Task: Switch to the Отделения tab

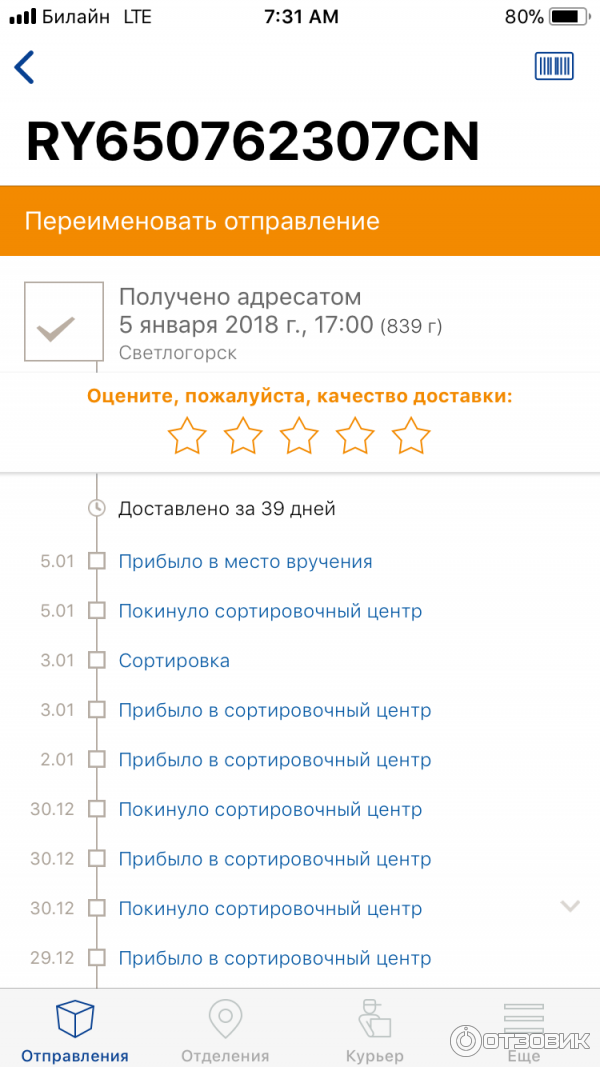Action: tap(225, 1032)
